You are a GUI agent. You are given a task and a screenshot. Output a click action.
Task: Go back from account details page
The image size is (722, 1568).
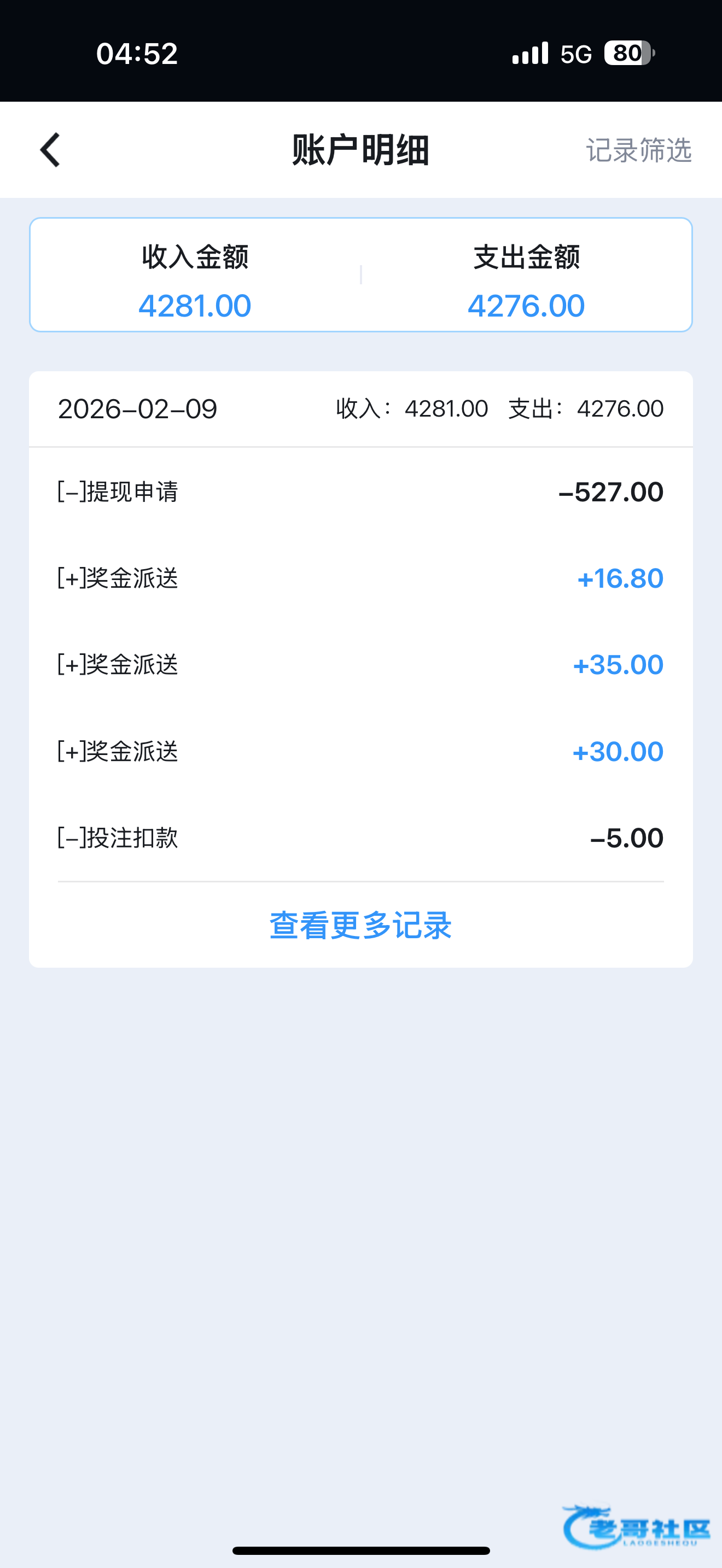click(50, 150)
